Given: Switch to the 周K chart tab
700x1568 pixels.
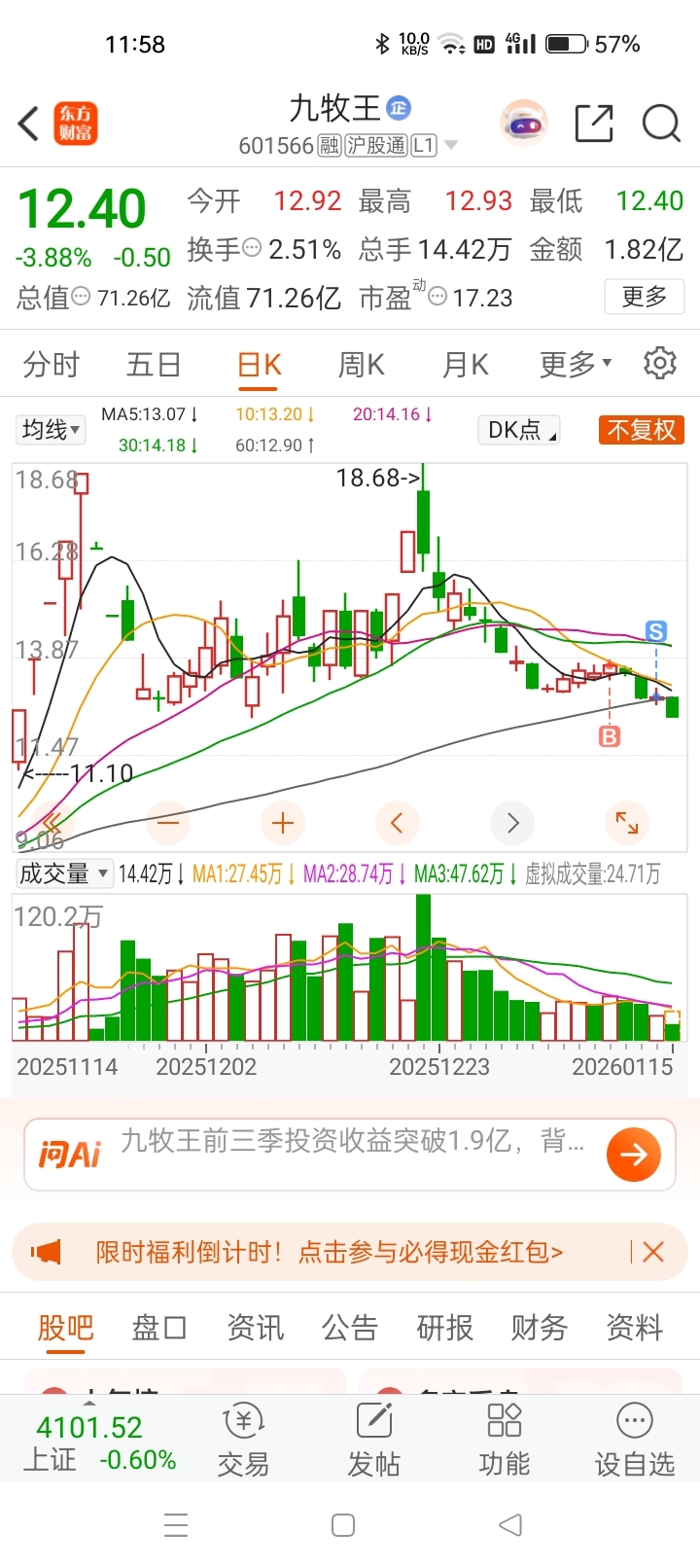Looking at the screenshot, I should 361,365.
